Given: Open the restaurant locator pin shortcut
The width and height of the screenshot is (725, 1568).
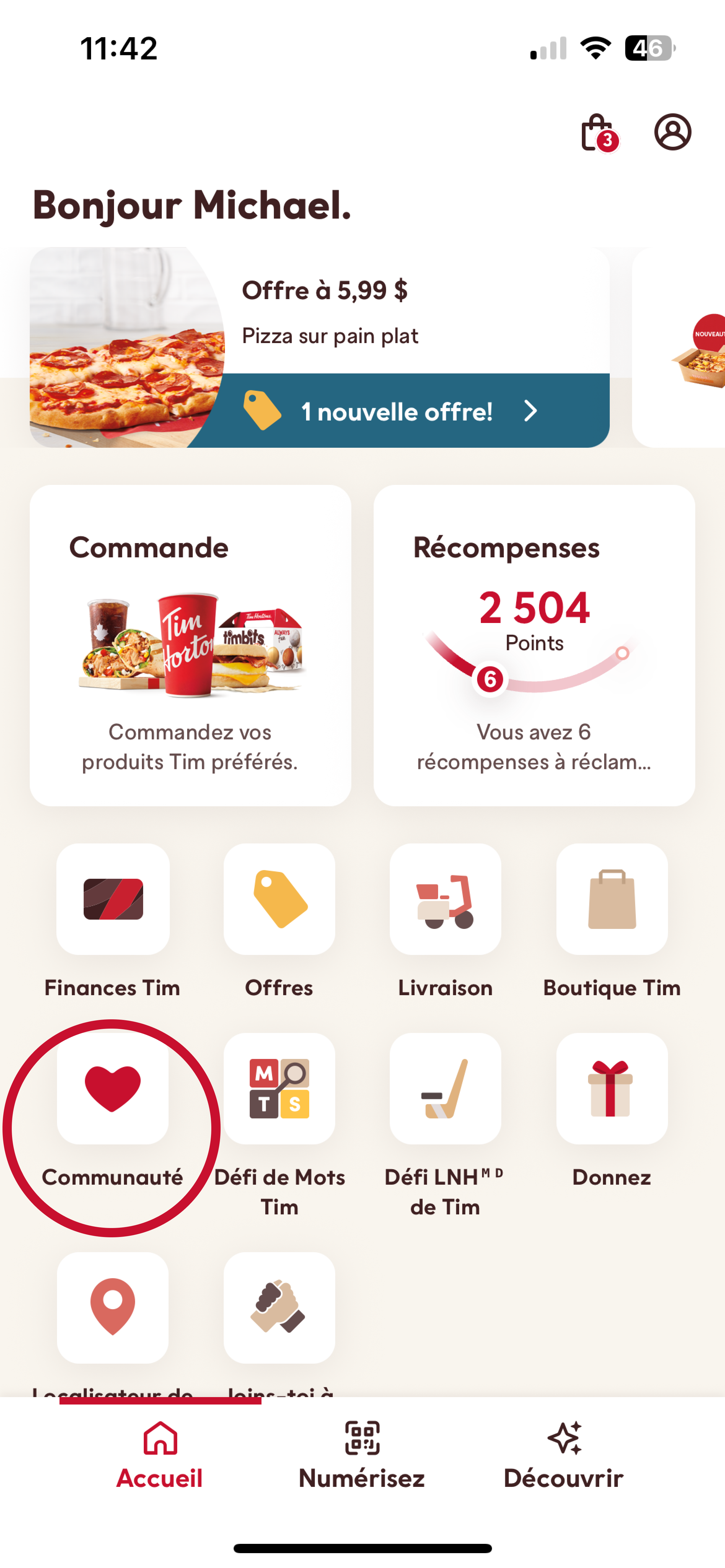Looking at the screenshot, I should [x=113, y=1308].
